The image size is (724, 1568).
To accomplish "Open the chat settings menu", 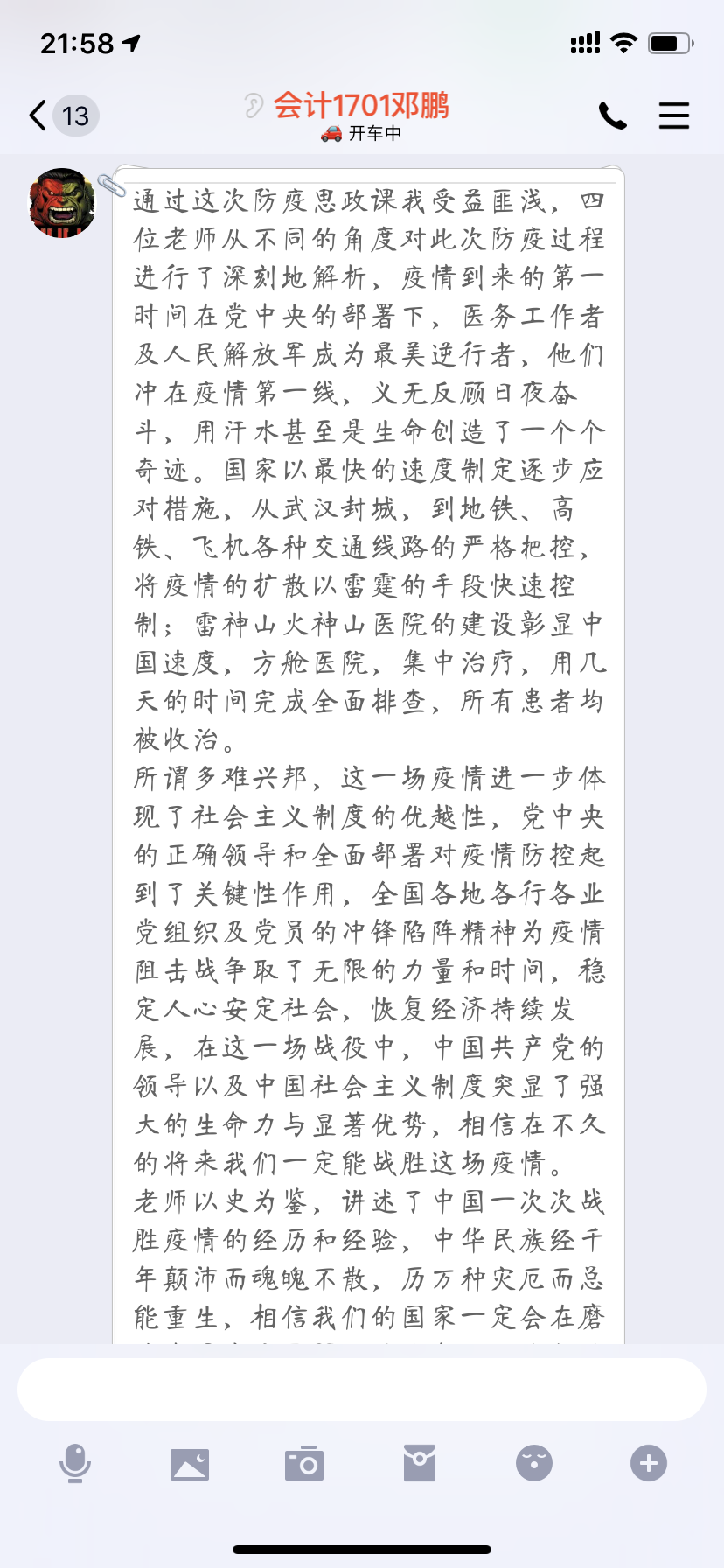I will (674, 115).
